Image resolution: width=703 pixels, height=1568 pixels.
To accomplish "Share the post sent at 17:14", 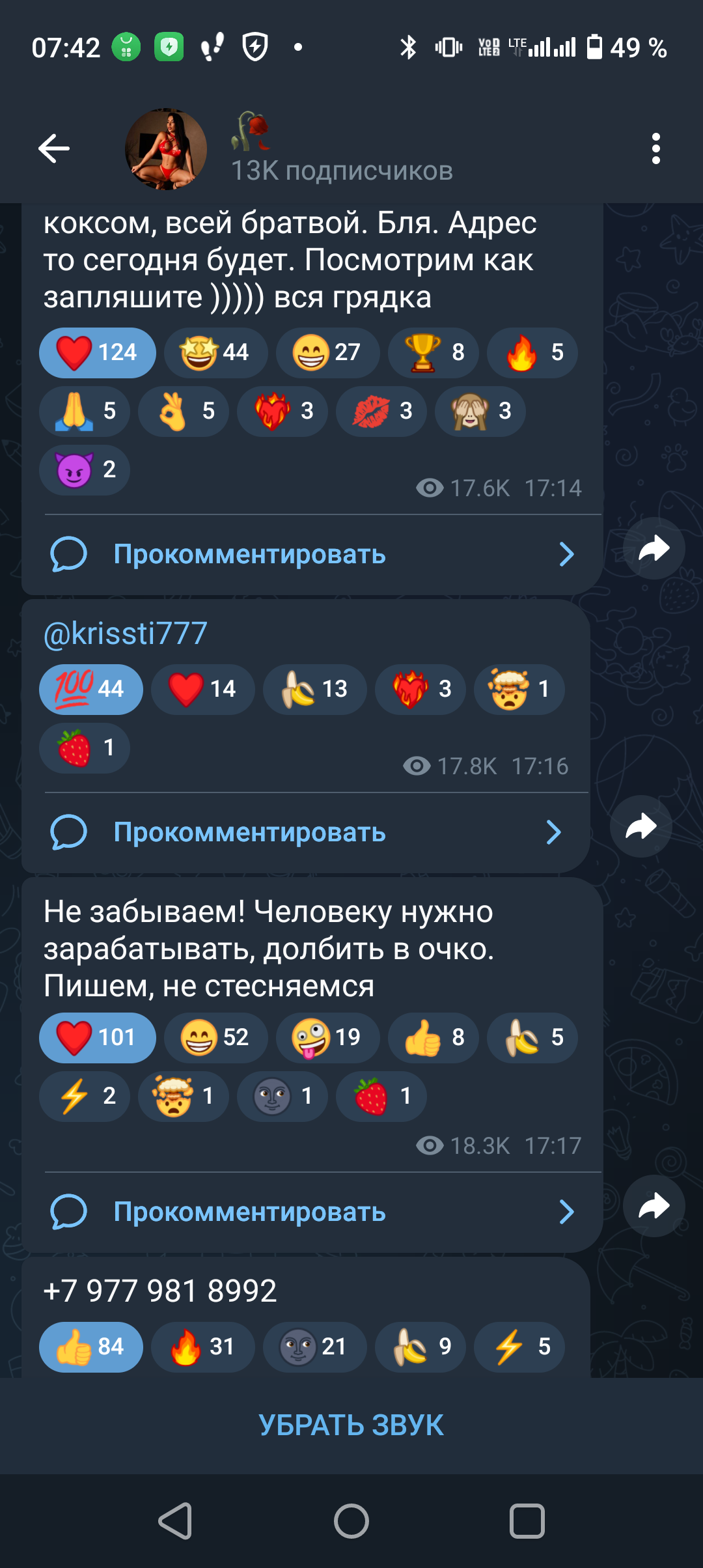I will click(654, 548).
